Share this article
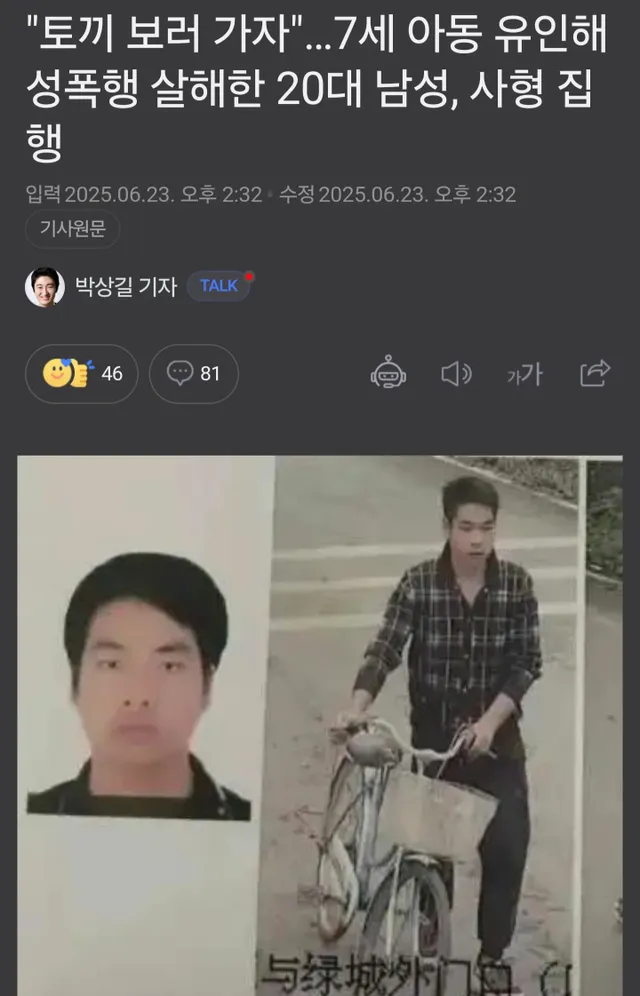640x996 pixels. pyautogui.click(x=595, y=374)
